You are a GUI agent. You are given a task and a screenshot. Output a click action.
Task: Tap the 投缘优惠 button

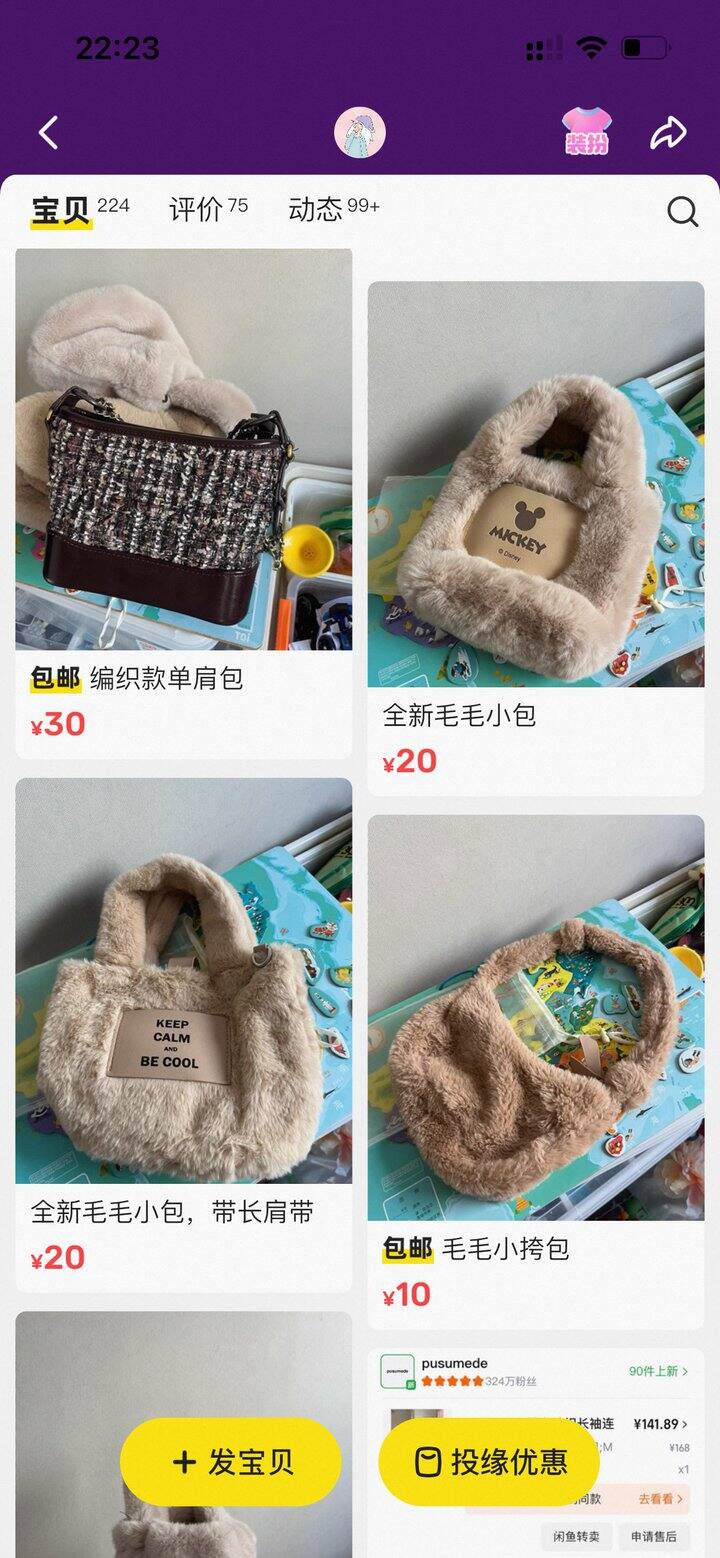[x=489, y=1462]
